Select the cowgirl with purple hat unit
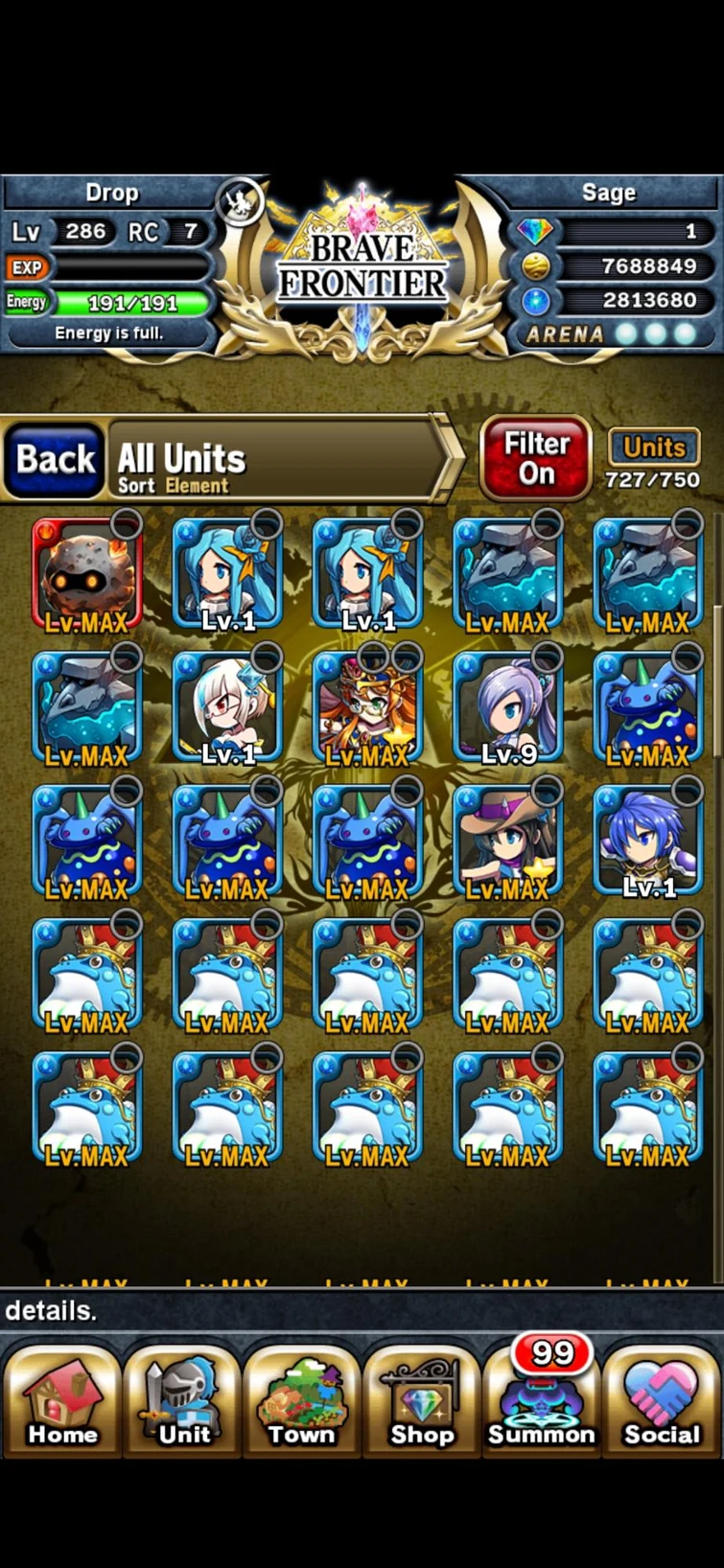724x1568 pixels. 507,842
